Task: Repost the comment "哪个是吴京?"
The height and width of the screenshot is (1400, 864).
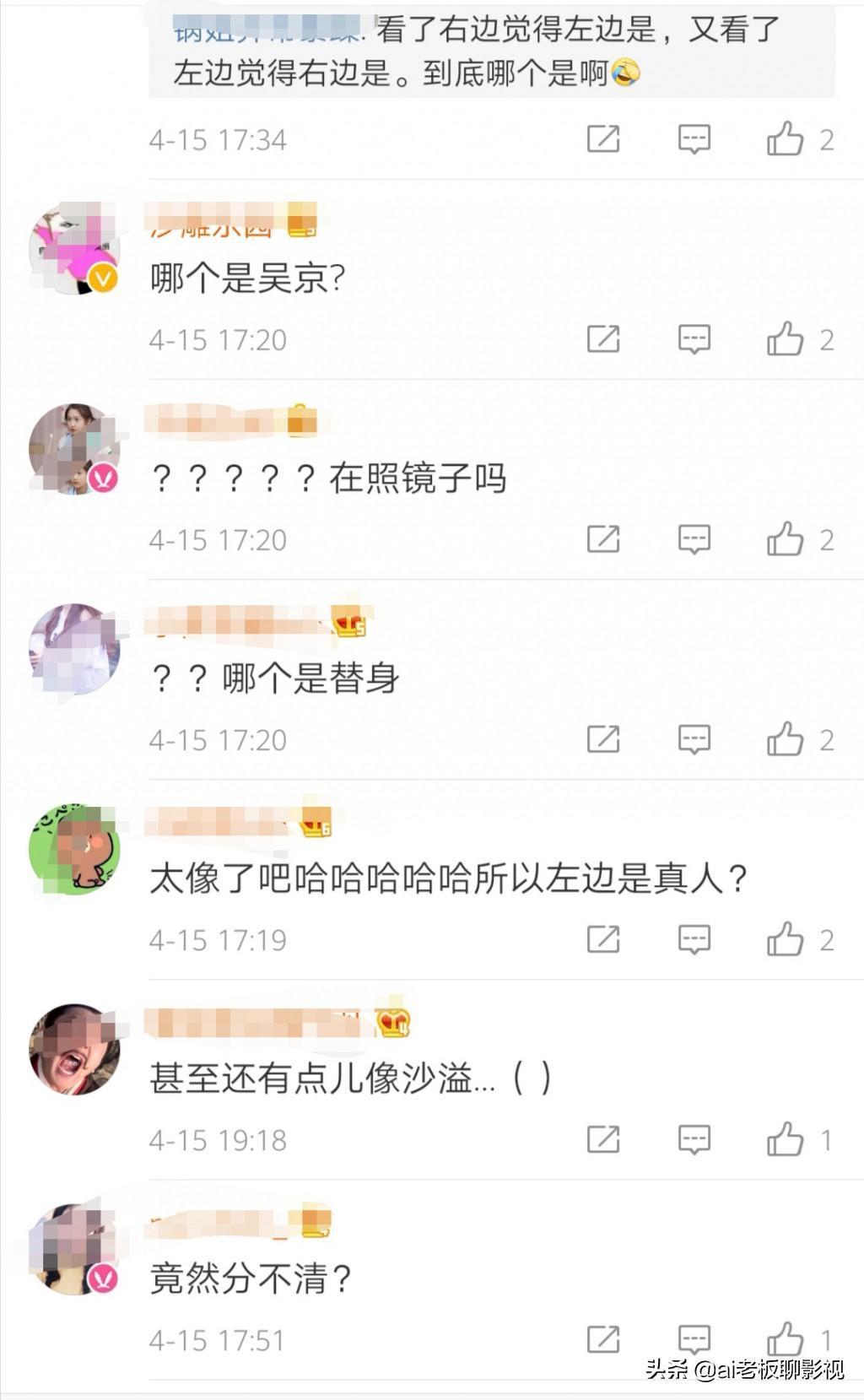Action: (x=603, y=339)
